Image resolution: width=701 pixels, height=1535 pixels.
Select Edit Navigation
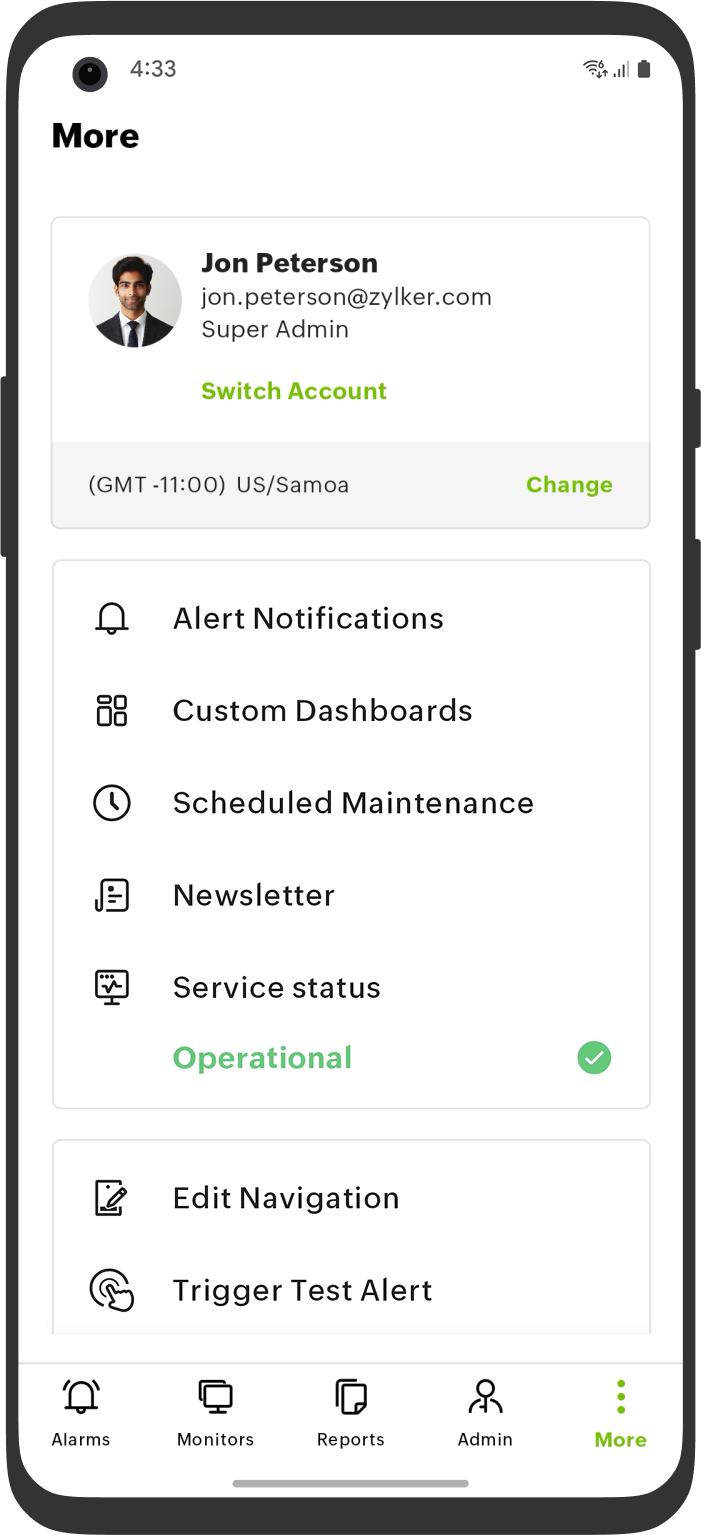point(286,1198)
